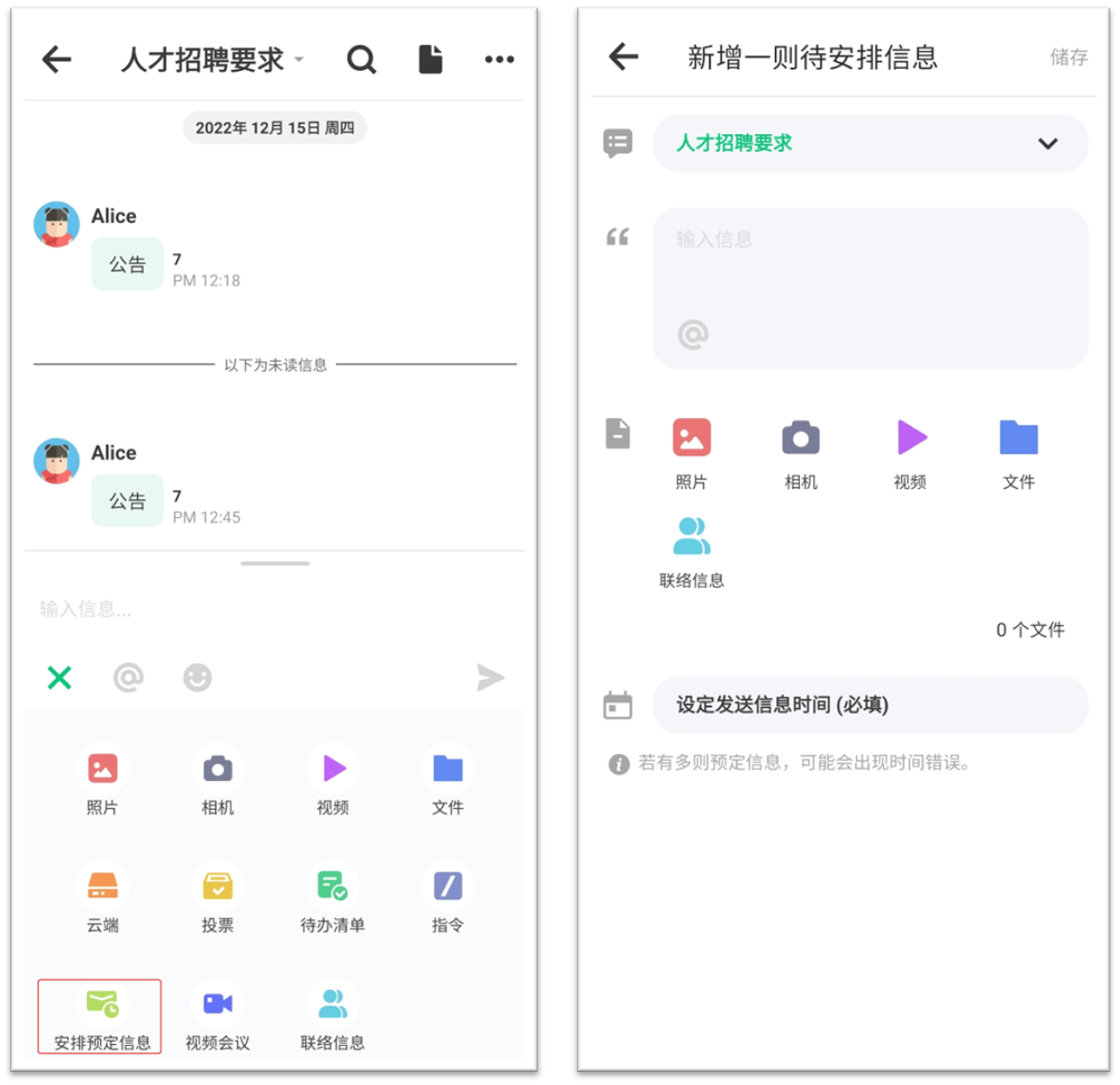Start a 视频会议 from the attachment grid
Screen dimensions: 1120x1085
click(x=217, y=1017)
